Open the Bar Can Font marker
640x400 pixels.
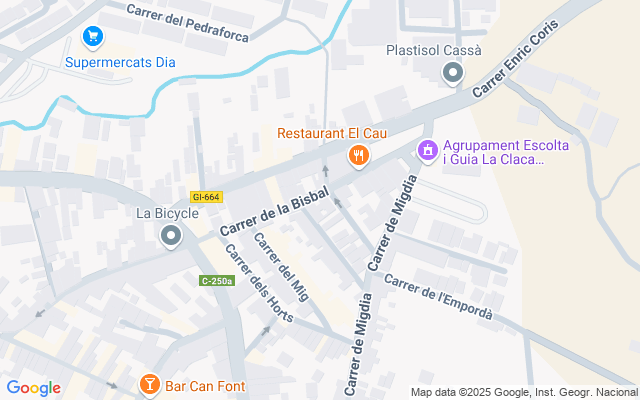click(149, 383)
